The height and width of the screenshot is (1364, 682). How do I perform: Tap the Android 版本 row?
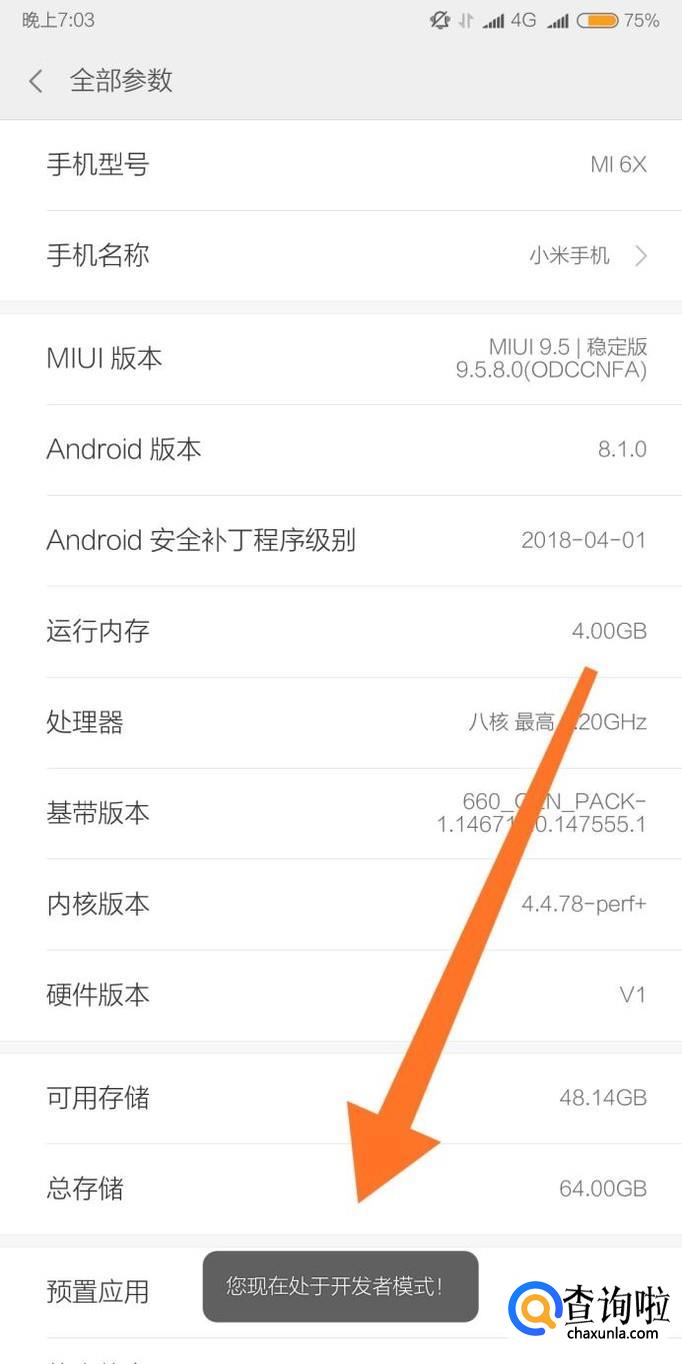point(340,450)
